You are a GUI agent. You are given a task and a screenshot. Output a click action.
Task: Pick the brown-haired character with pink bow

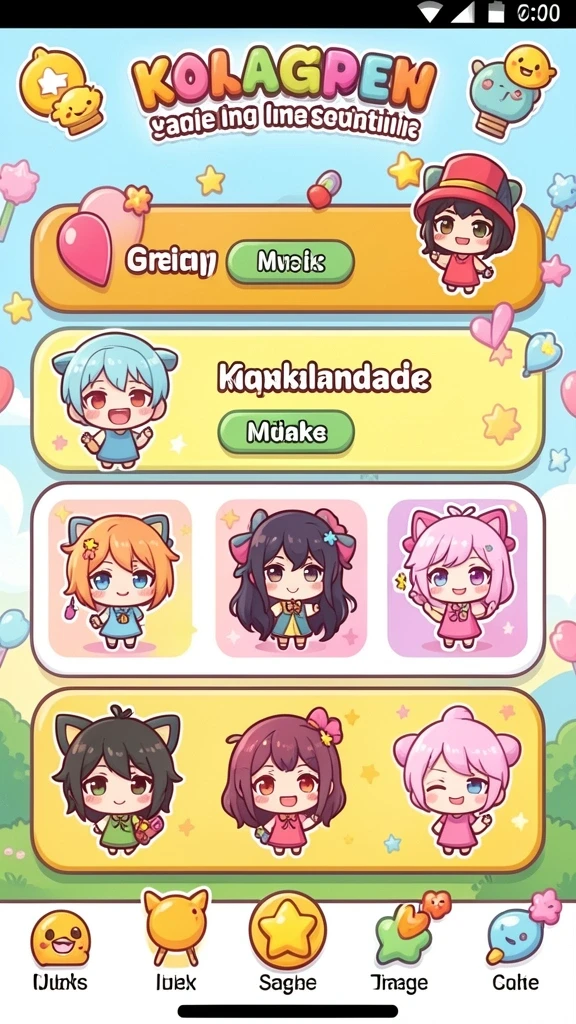285,780
